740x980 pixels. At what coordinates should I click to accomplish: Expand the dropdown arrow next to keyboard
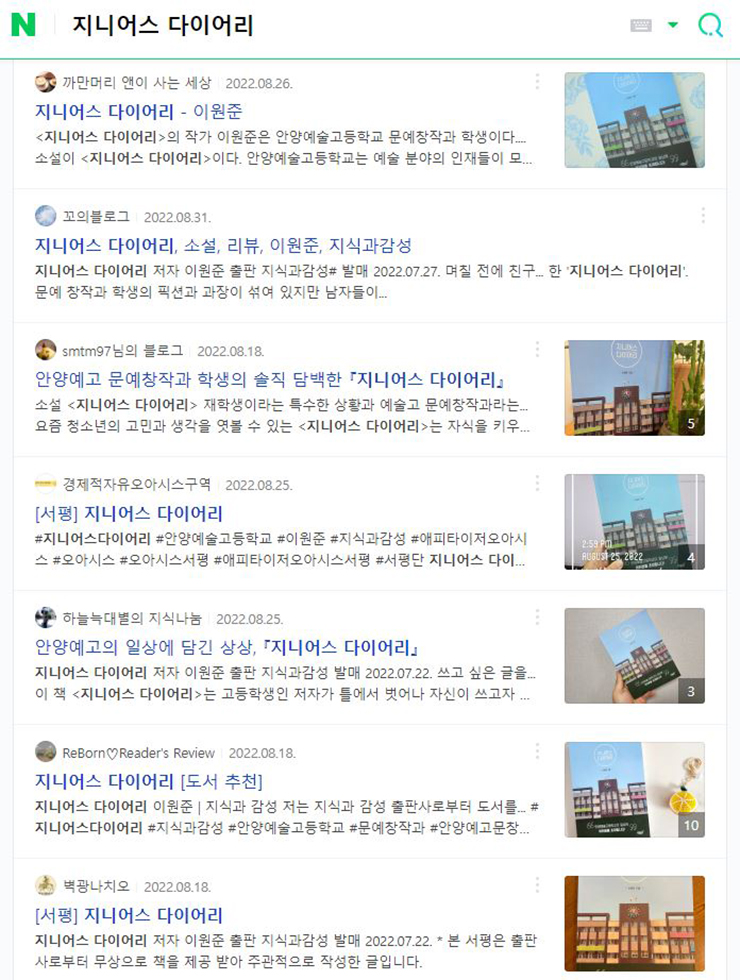tap(673, 25)
